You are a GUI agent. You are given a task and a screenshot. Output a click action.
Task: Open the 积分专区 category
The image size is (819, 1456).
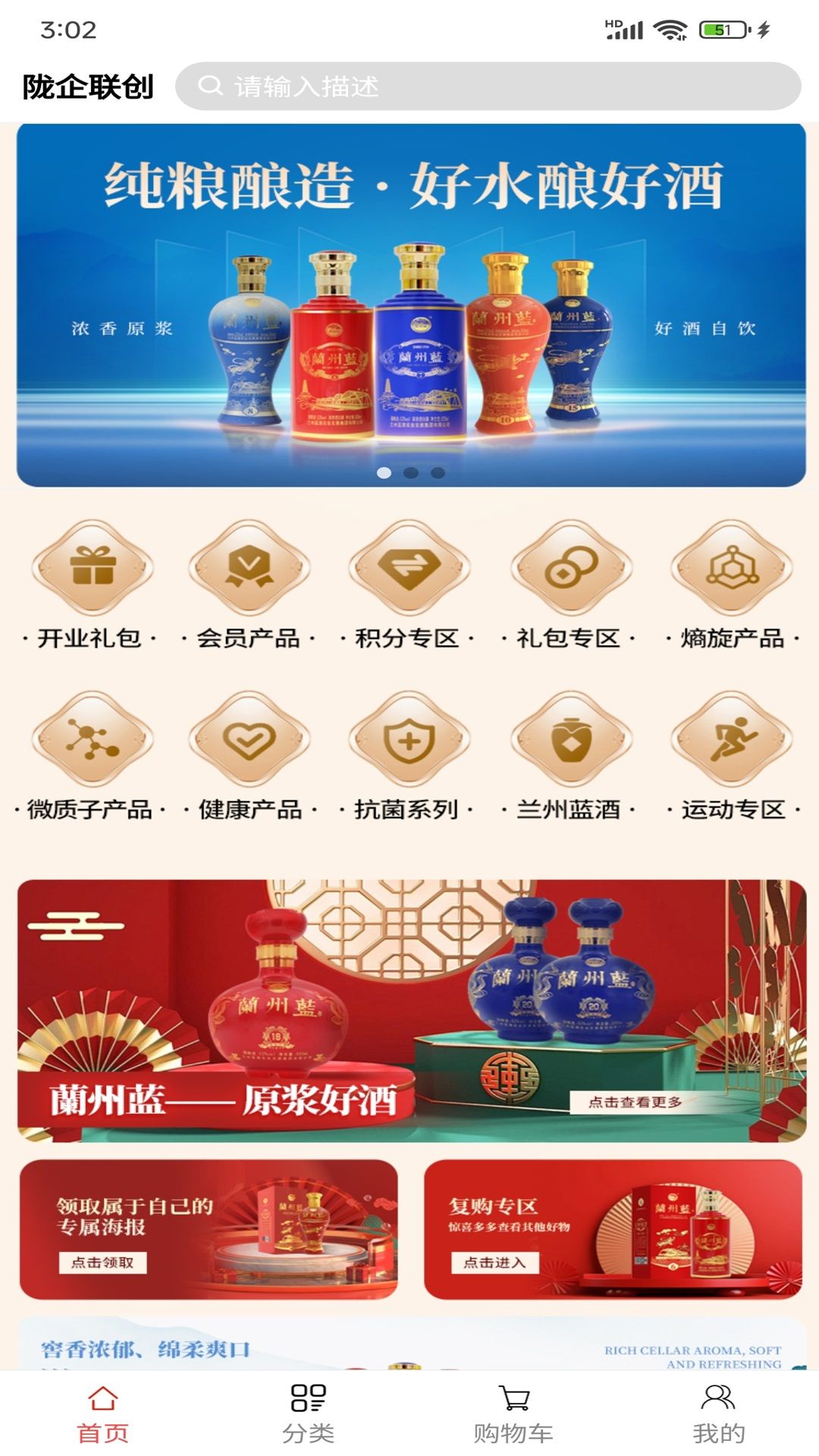409,585
